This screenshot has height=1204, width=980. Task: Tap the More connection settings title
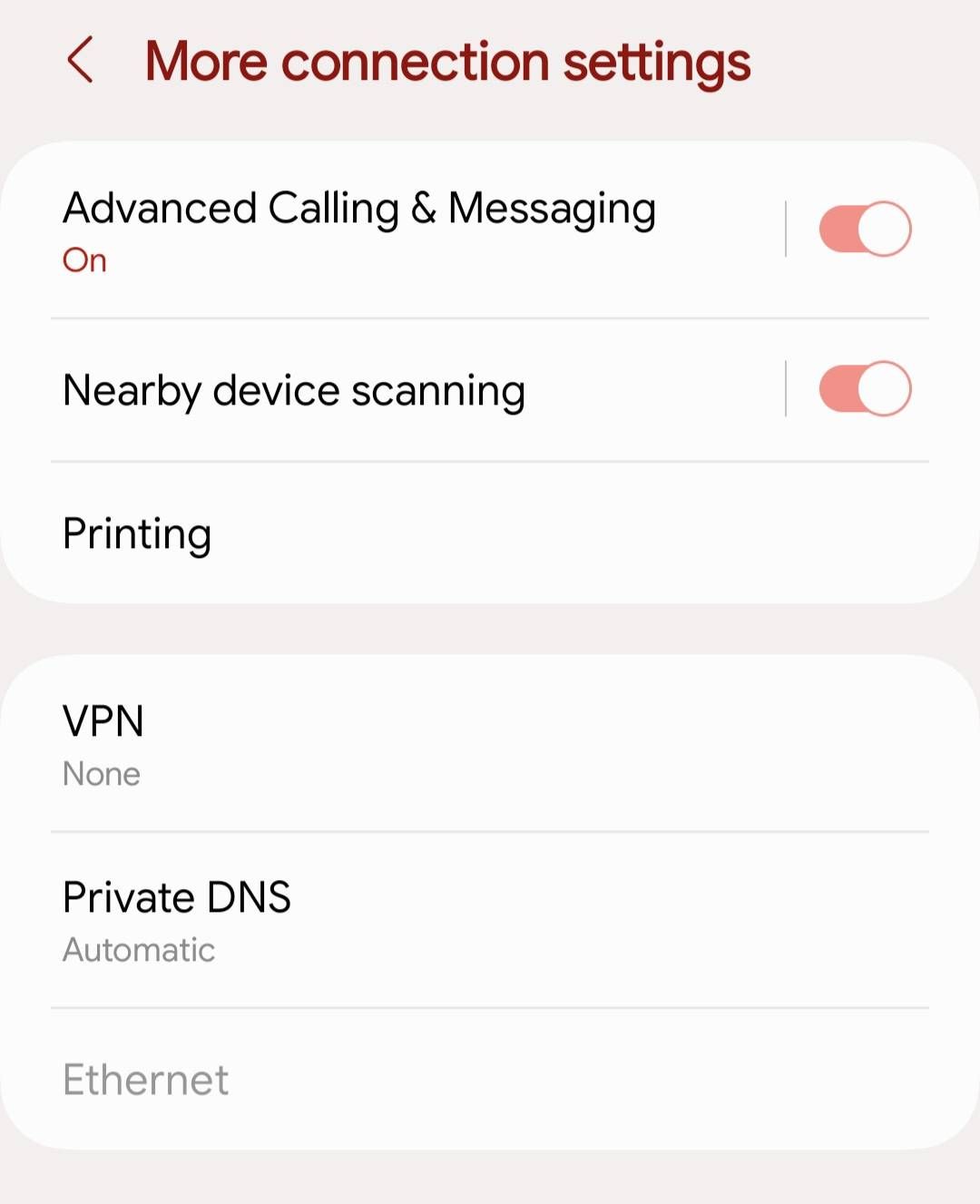(448, 61)
